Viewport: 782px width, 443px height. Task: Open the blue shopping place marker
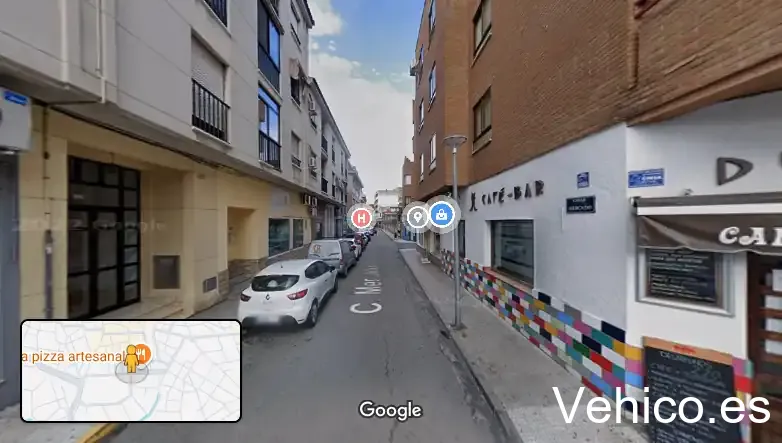(x=442, y=214)
